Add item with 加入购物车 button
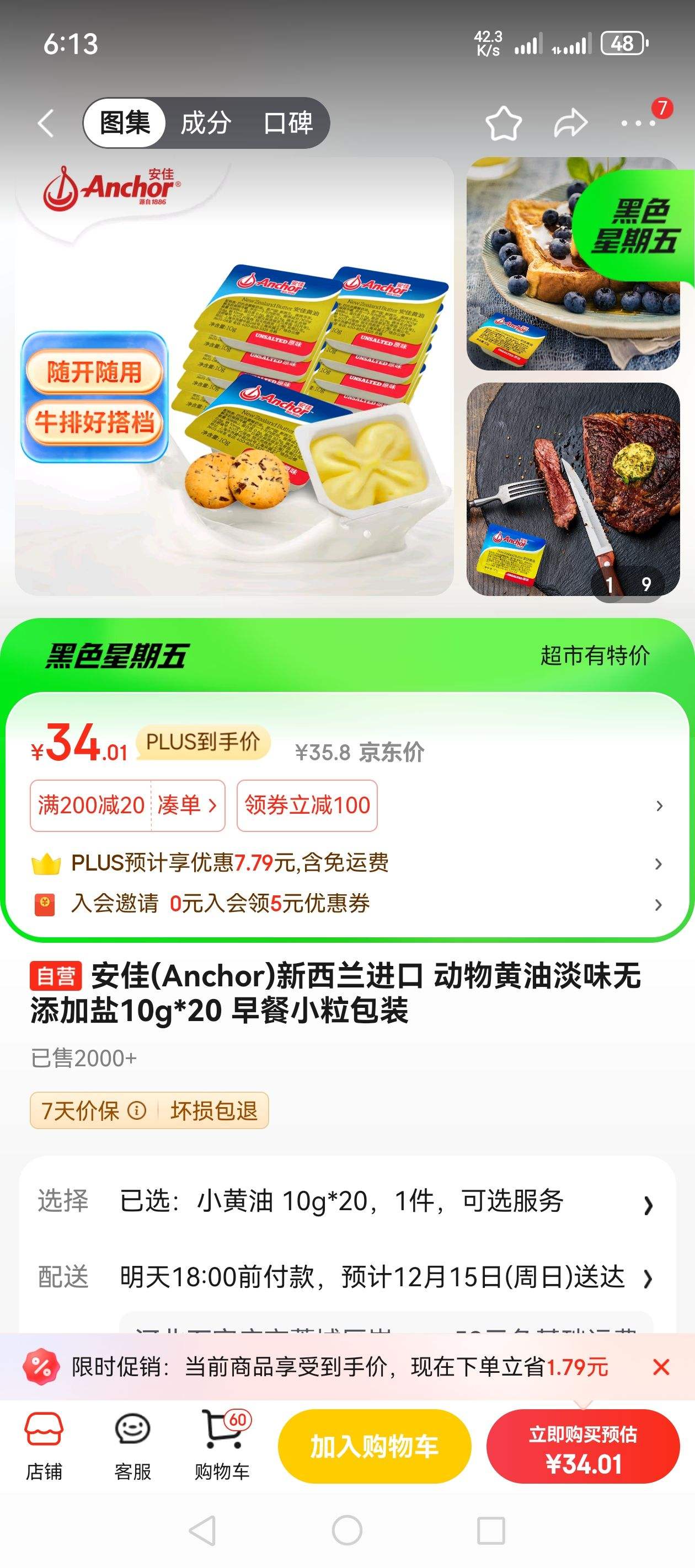Viewport: 695px width, 1568px height. 374,1447
